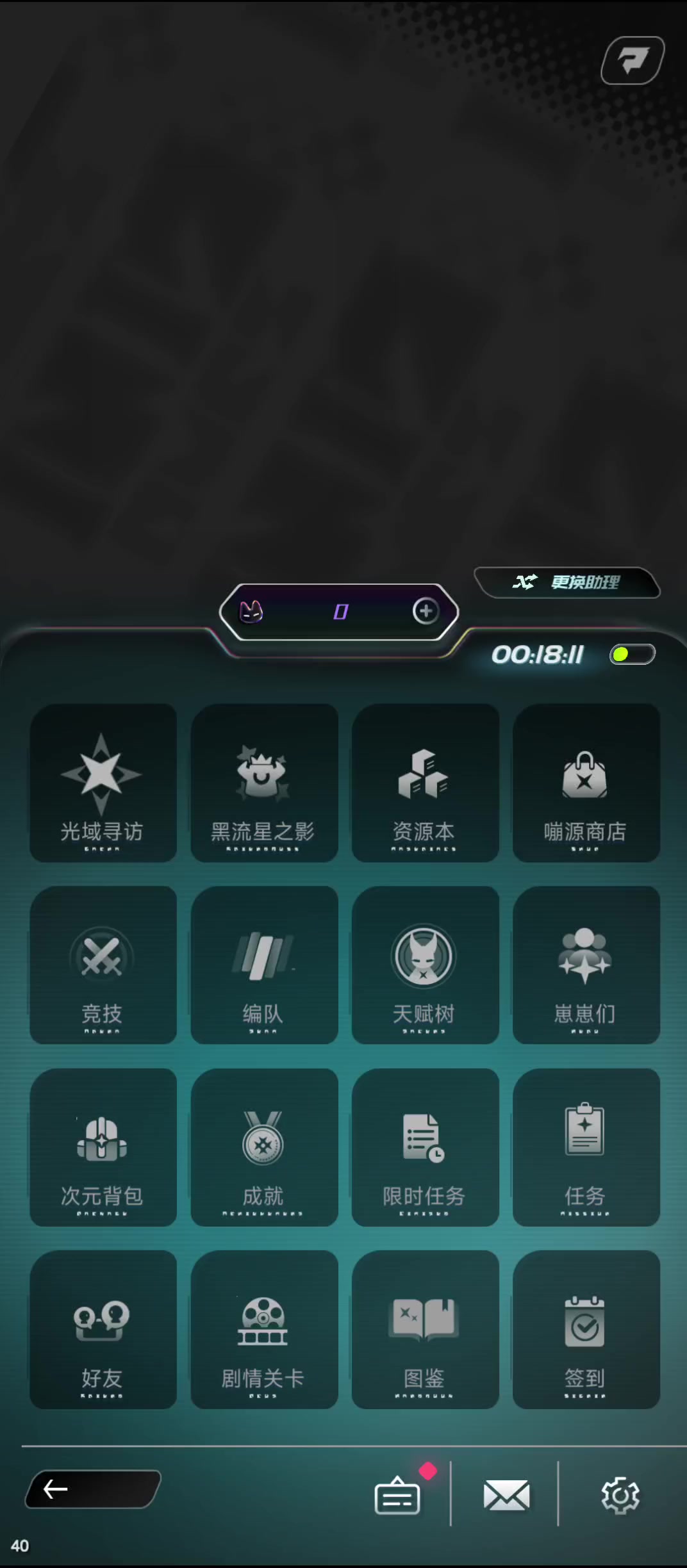Open 好友 friends list

103,1329
